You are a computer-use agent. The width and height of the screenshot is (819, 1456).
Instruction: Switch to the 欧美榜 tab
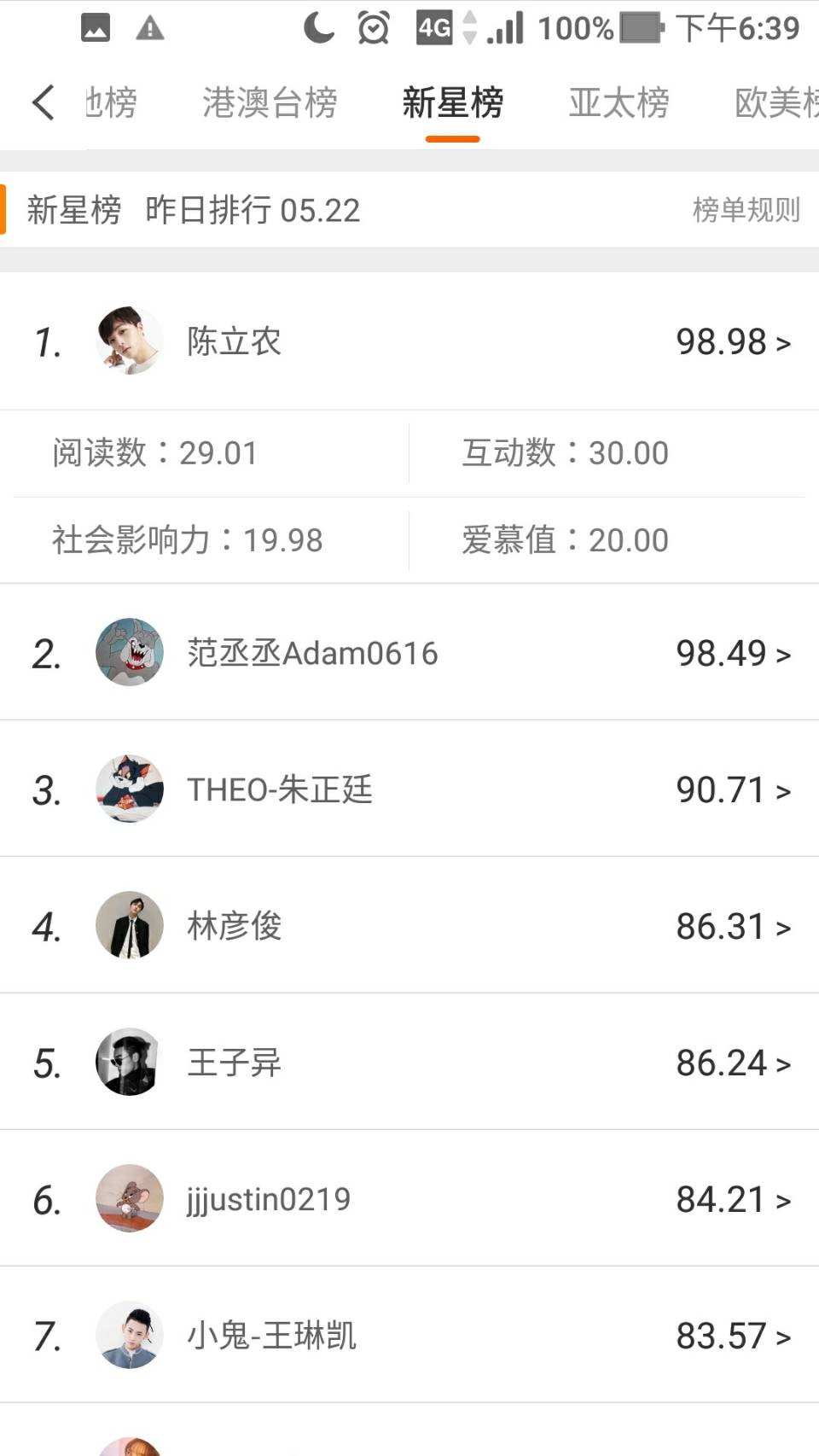point(775,103)
